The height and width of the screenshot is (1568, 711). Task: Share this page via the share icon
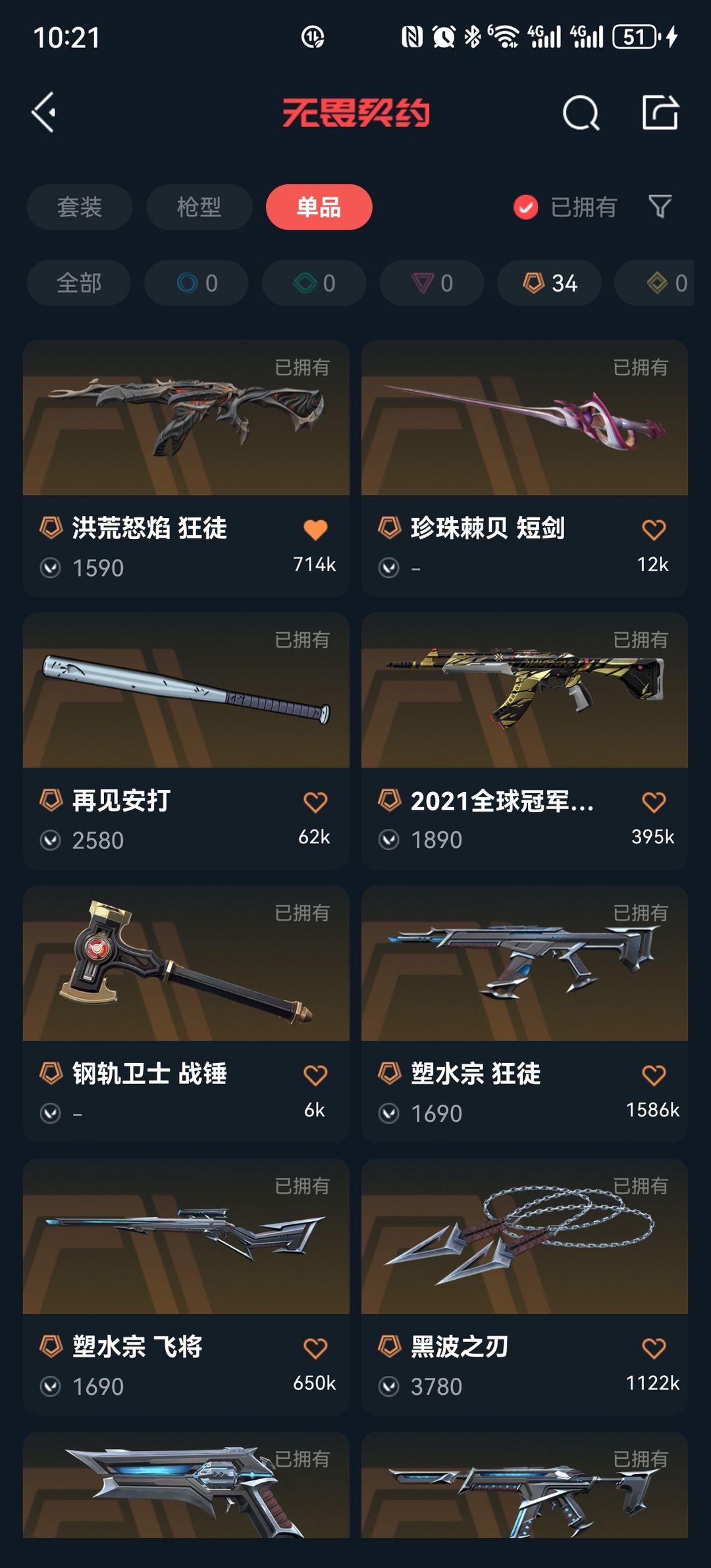pos(660,112)
